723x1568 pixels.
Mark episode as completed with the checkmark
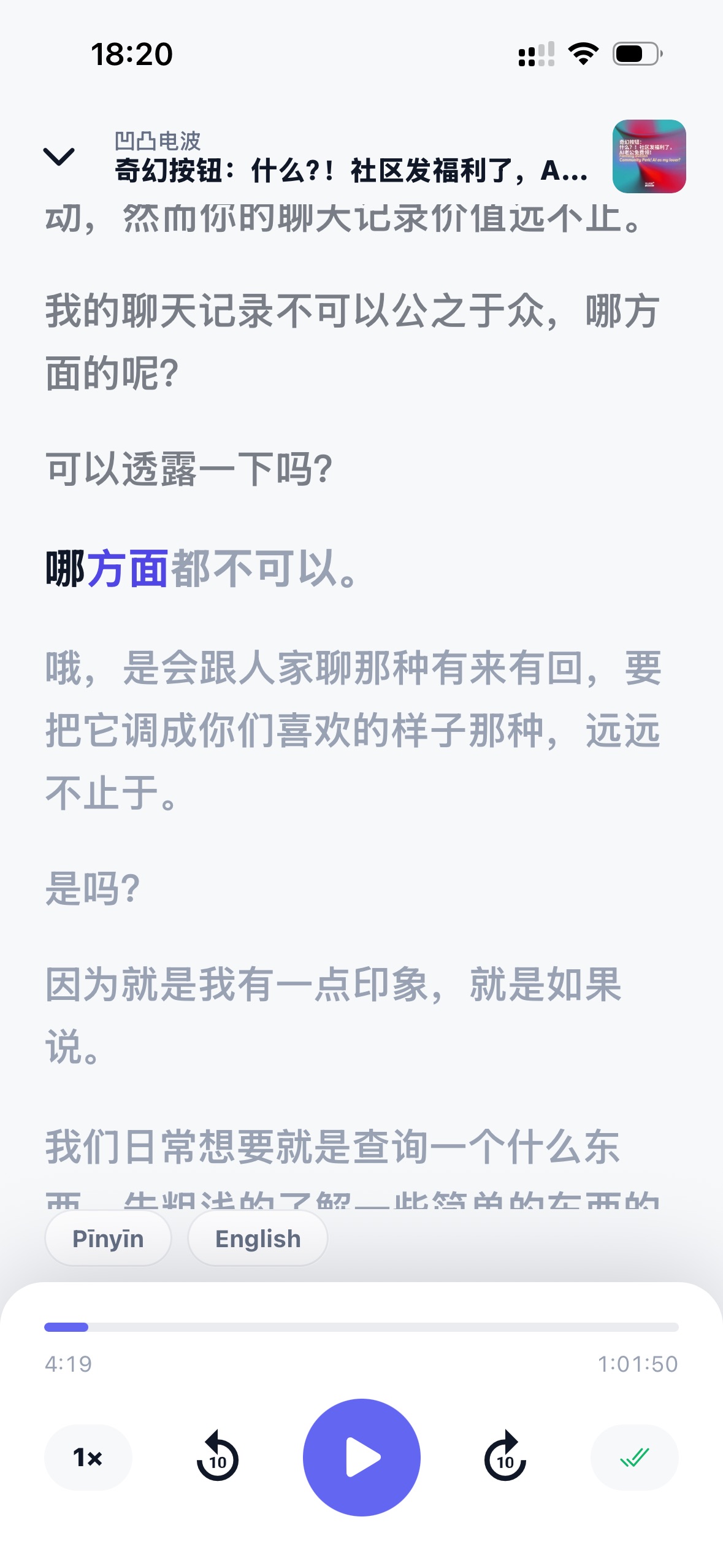coord(634,1457)
